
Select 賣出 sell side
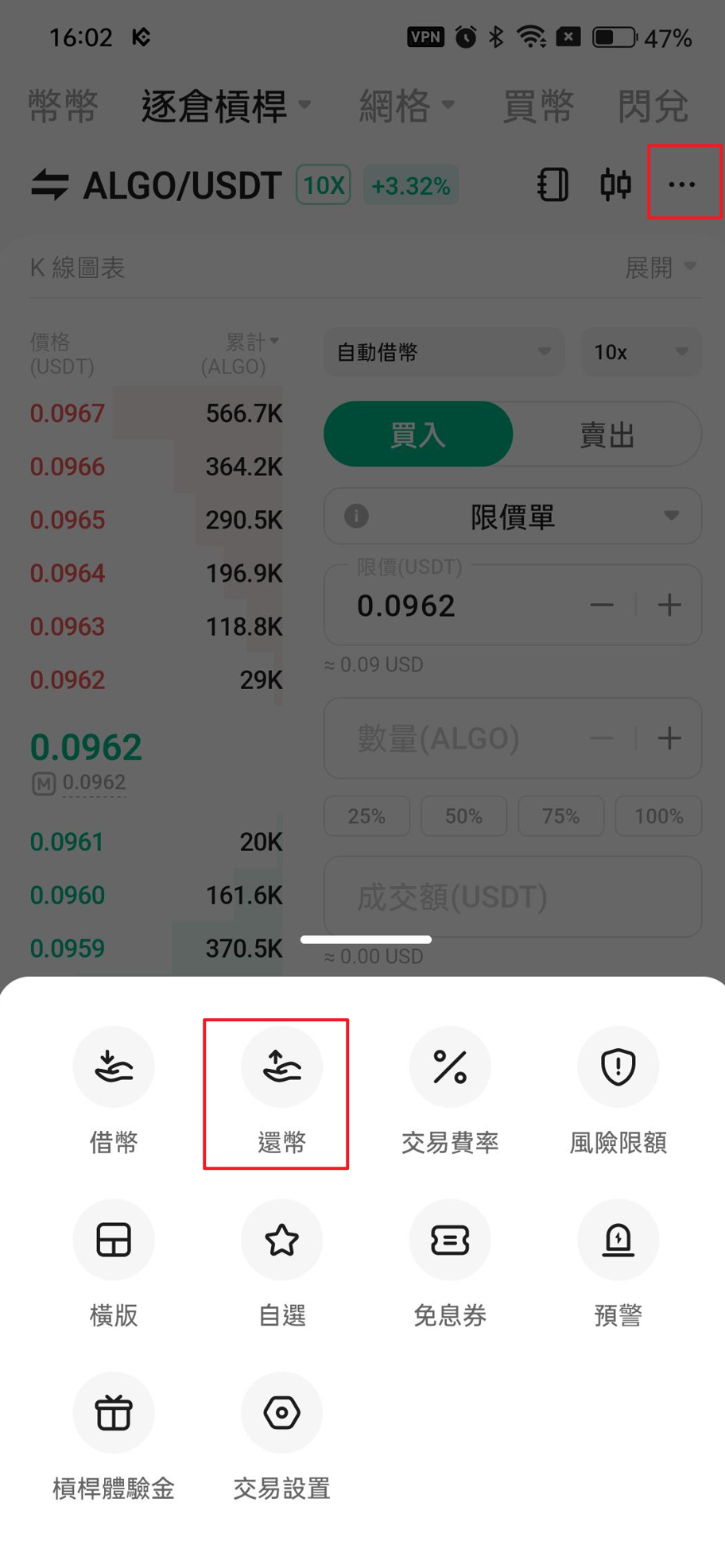(607, 435)
